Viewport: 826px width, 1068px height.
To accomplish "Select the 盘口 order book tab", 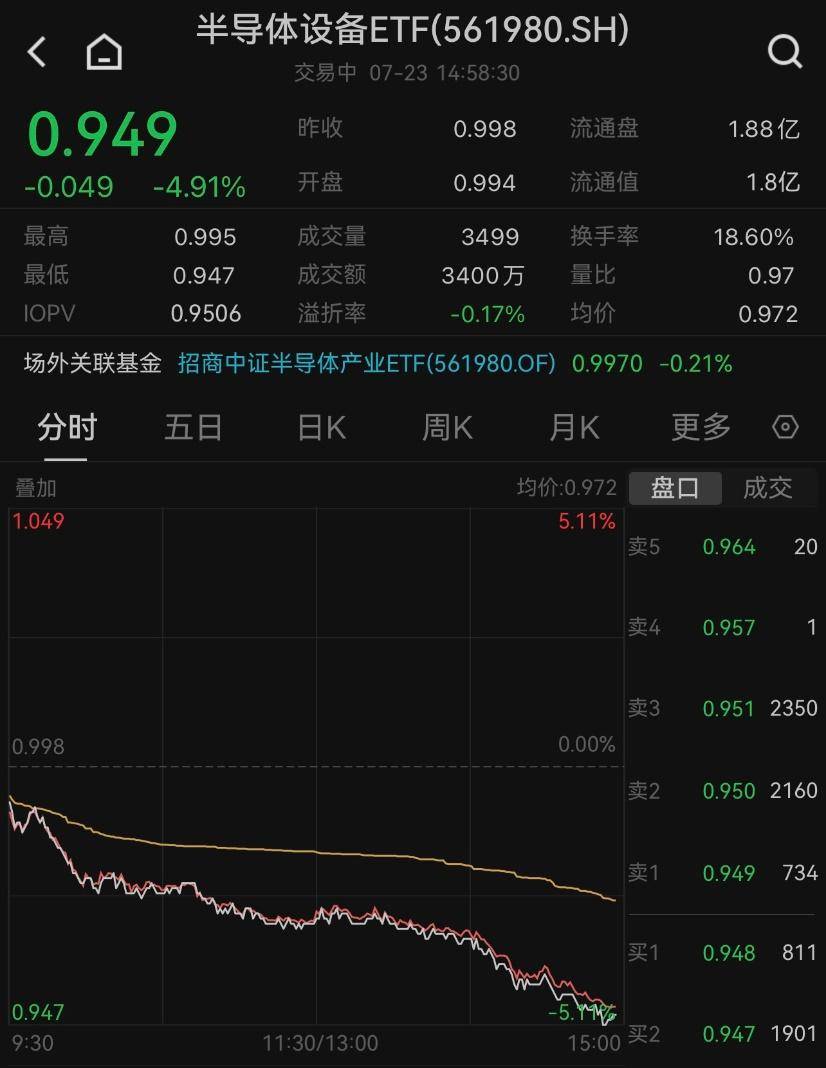I will coord(674,488).
